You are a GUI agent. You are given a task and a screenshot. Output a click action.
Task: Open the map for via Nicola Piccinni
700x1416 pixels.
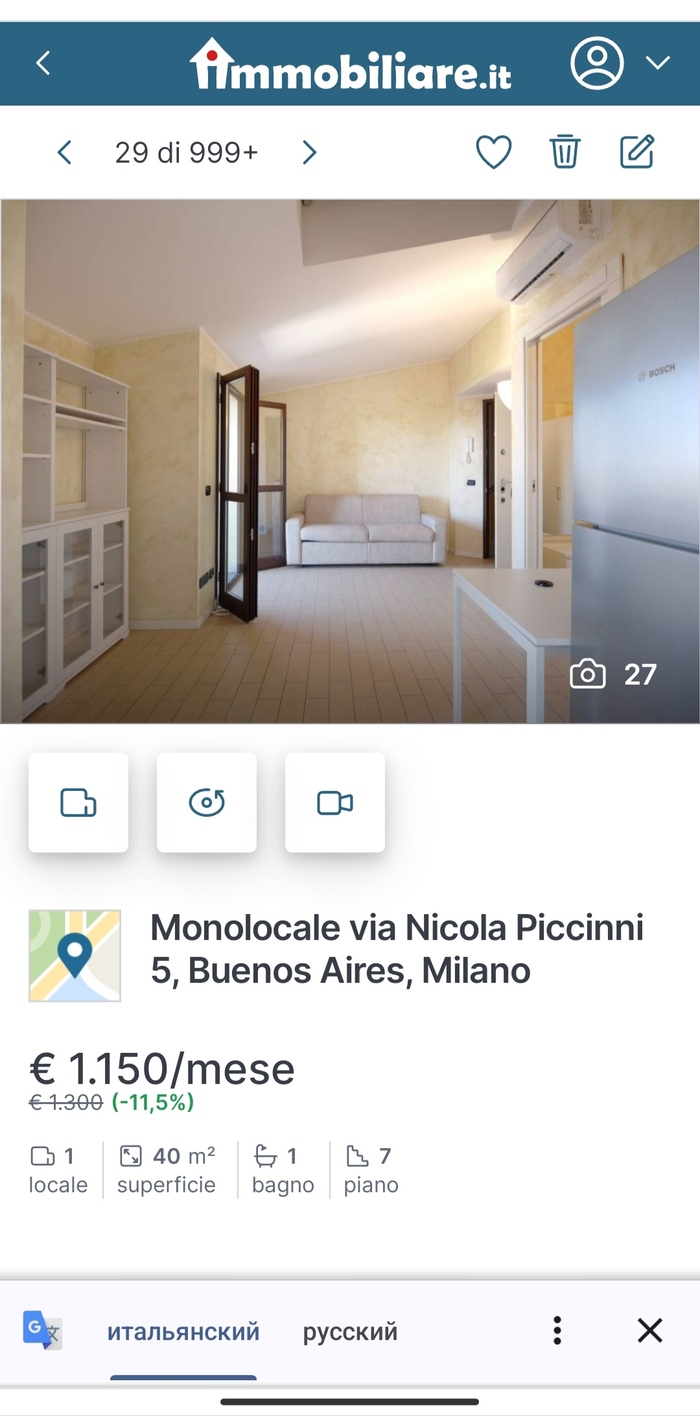(75, 955)
